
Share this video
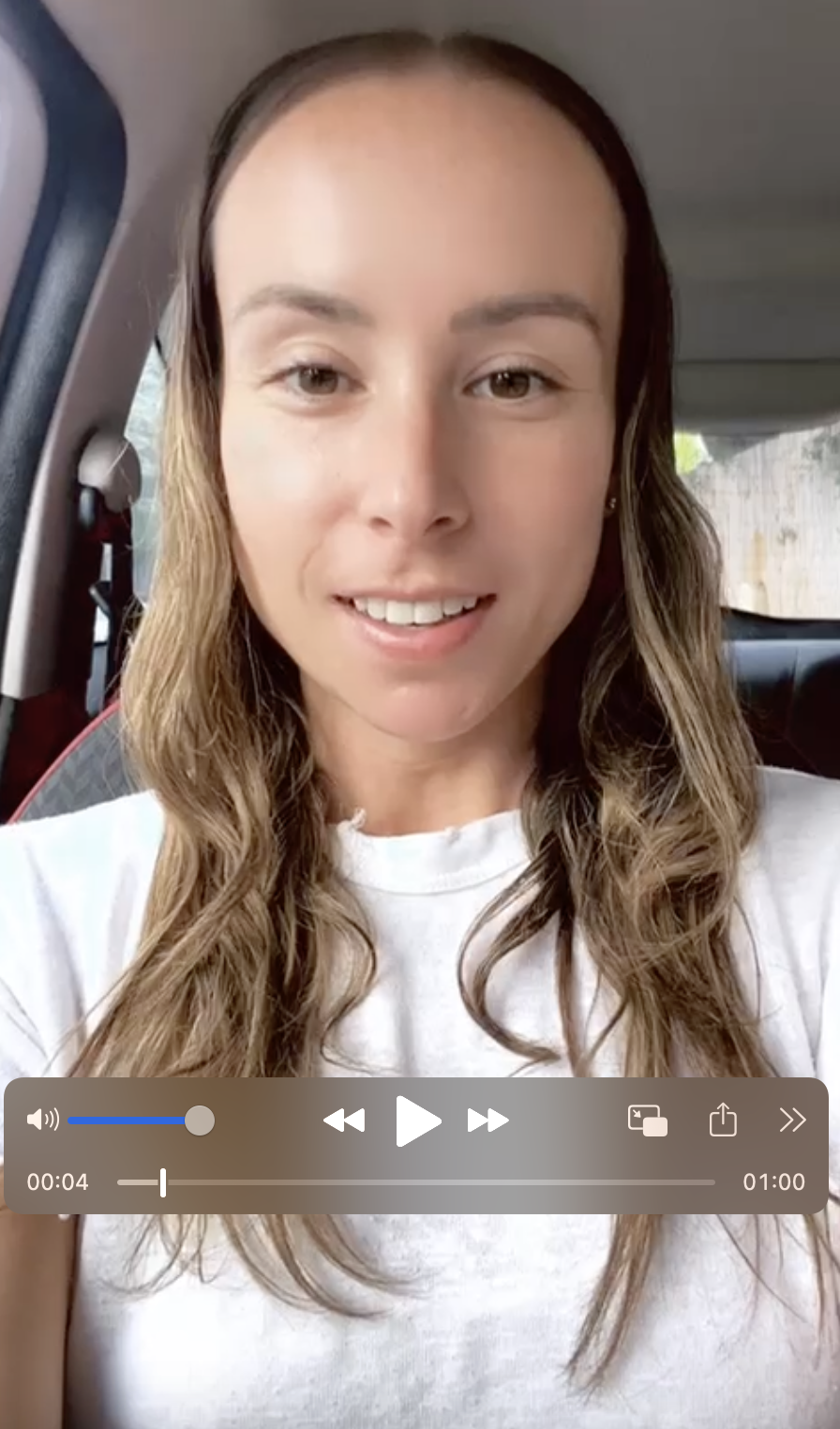tap(723, 1120)
